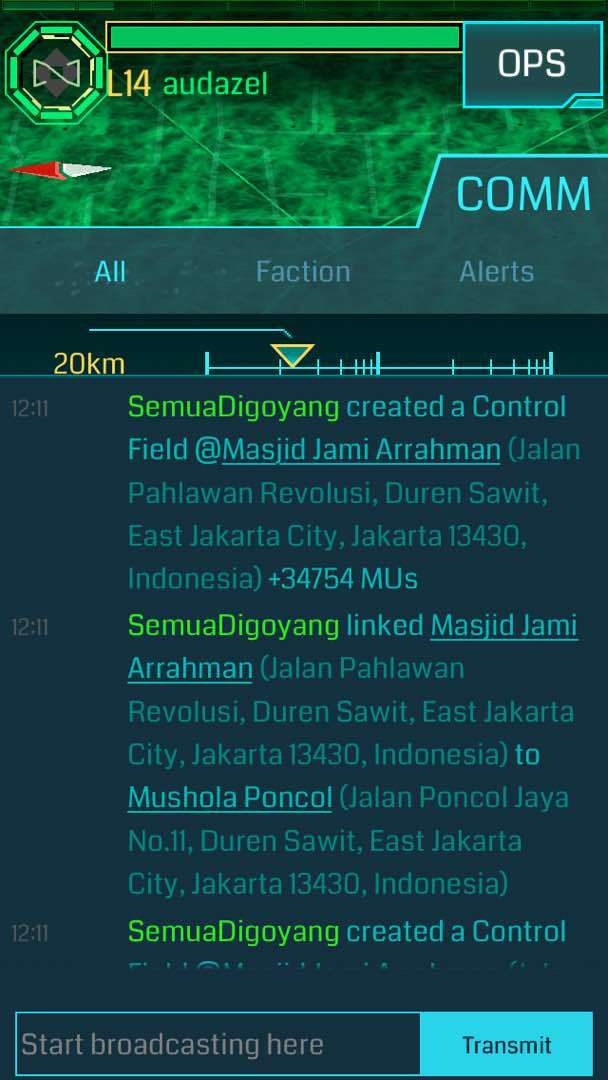This screenshot has height=1080, width=608.
Task: Open the OPS menu
Action: [x=532, y=64]
